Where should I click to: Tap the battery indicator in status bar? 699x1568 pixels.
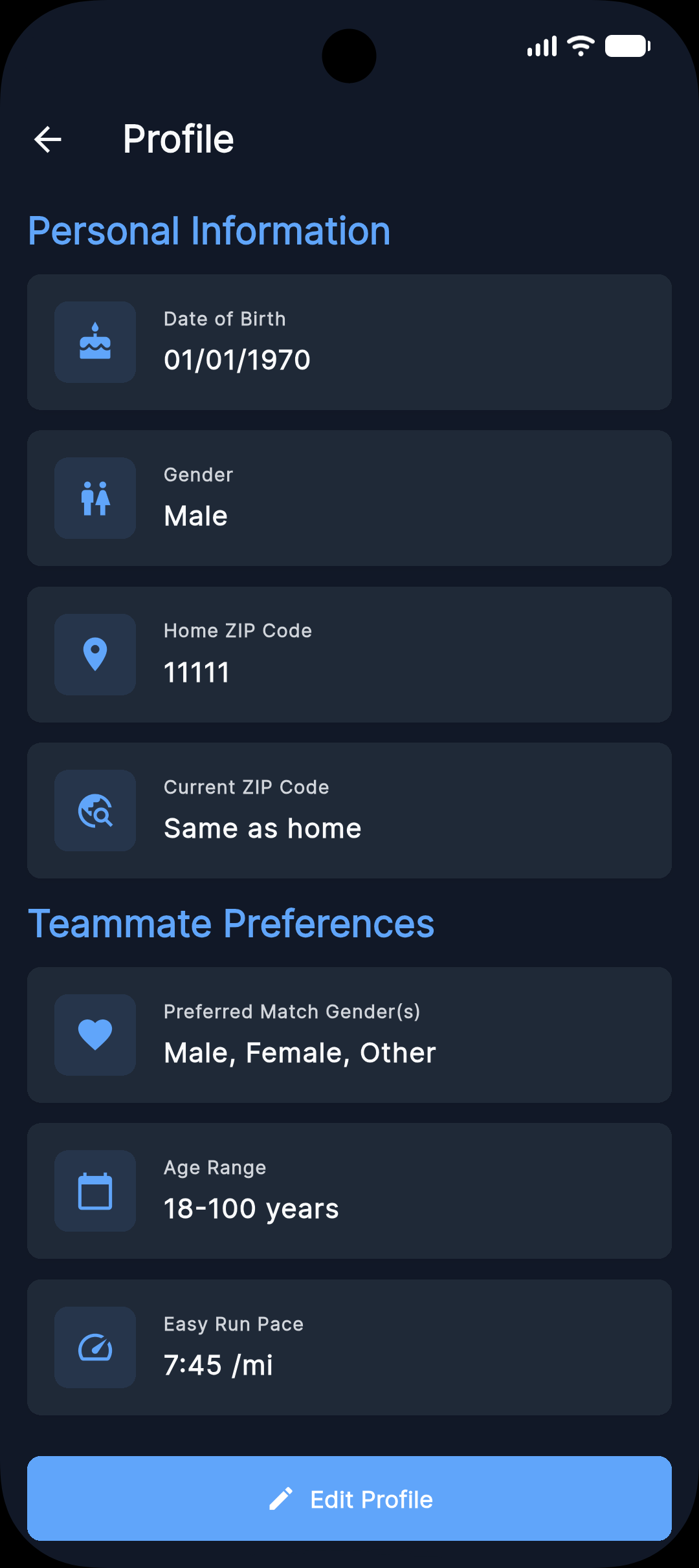tap(627, 45)
